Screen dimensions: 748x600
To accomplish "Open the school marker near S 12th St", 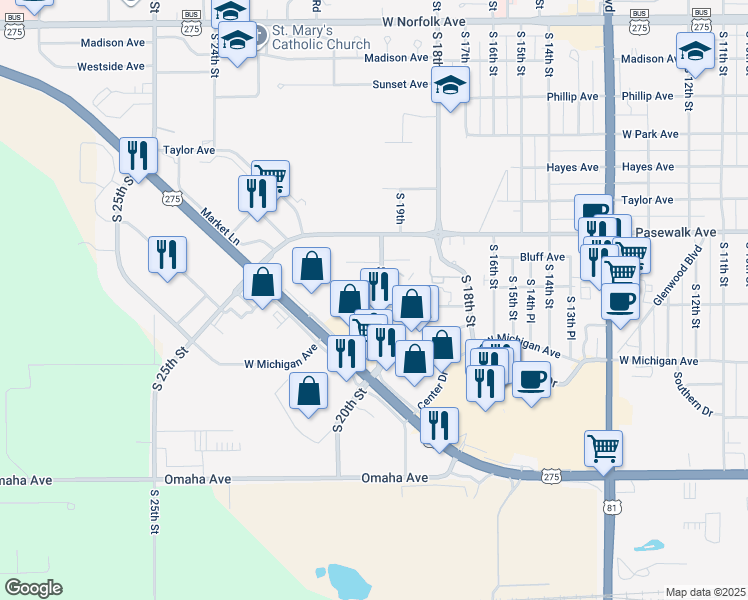I will 695,51.
